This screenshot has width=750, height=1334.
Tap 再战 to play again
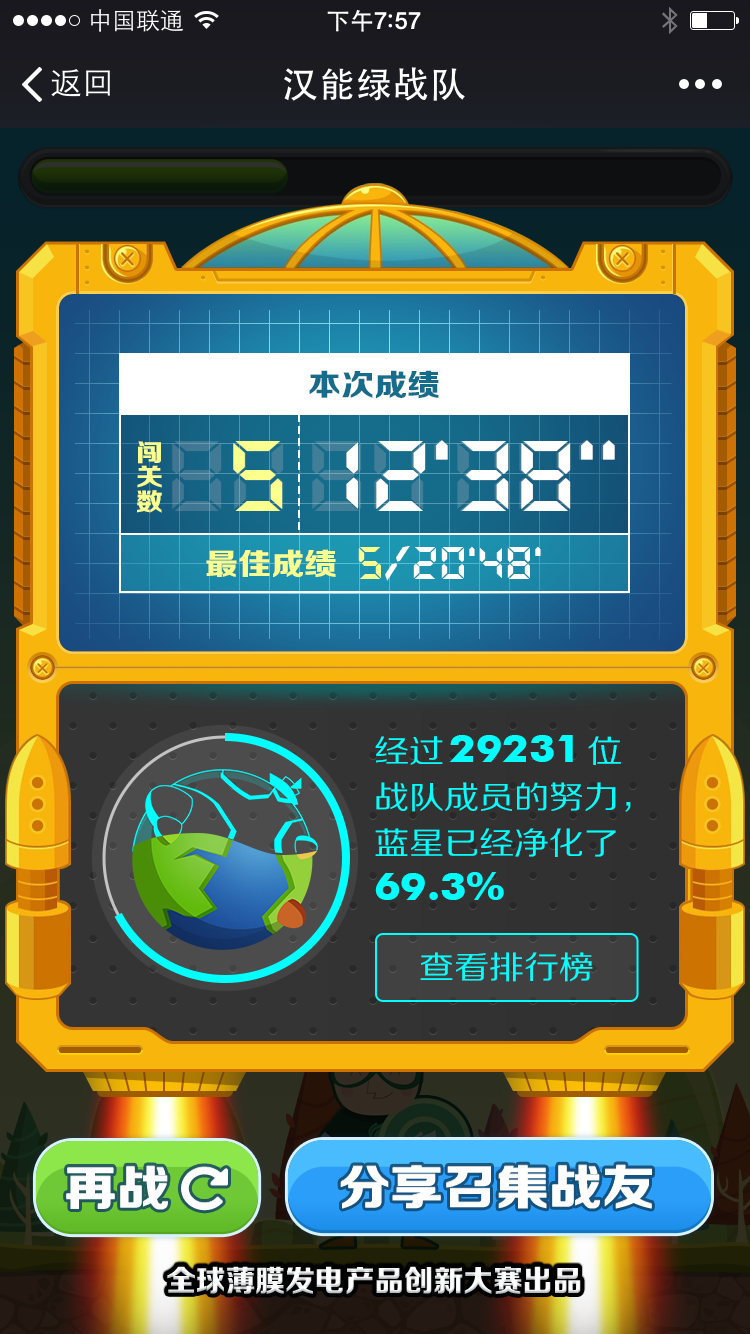point(147,1187)
